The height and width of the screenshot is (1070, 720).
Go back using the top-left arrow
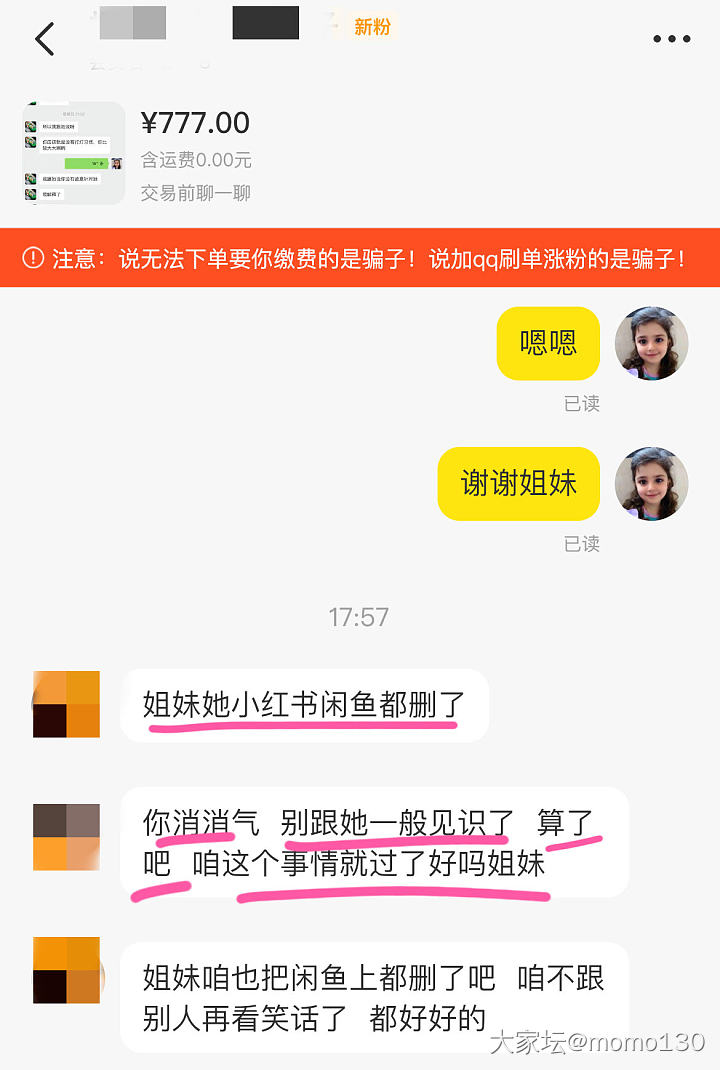[x=44, y=39]
